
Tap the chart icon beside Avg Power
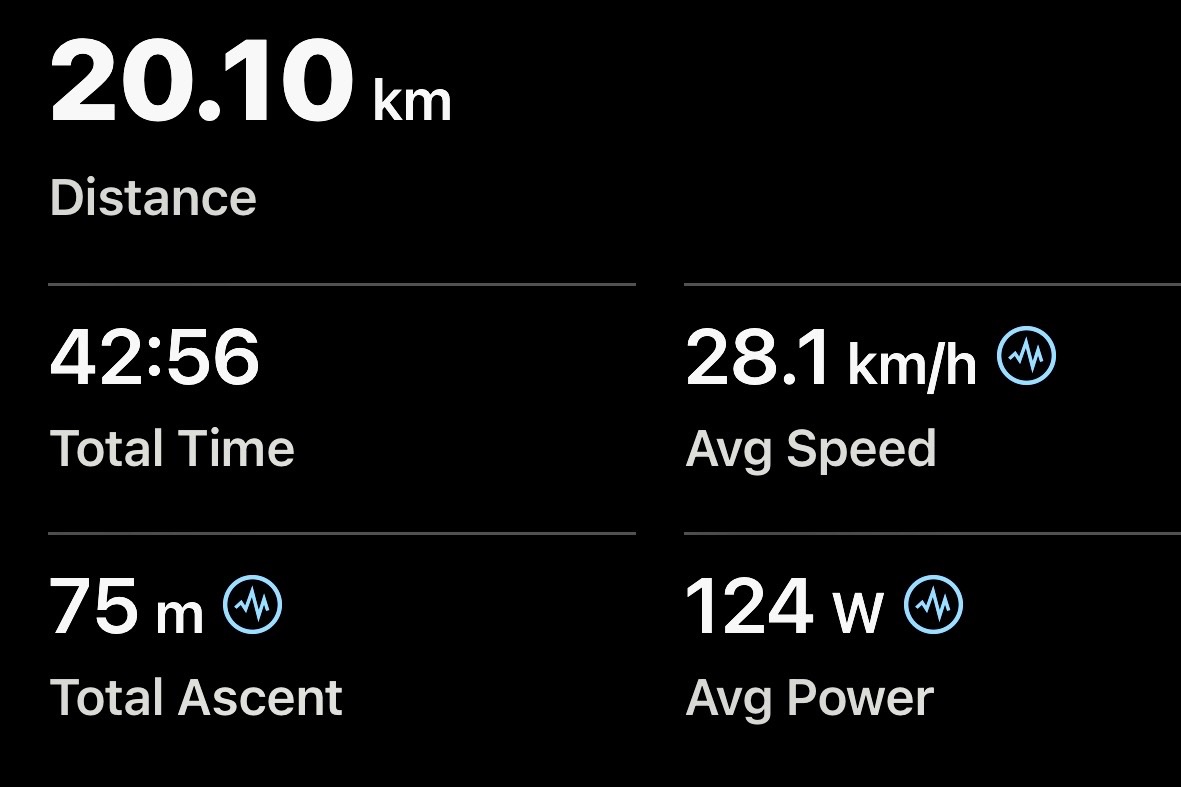point(934,604)
